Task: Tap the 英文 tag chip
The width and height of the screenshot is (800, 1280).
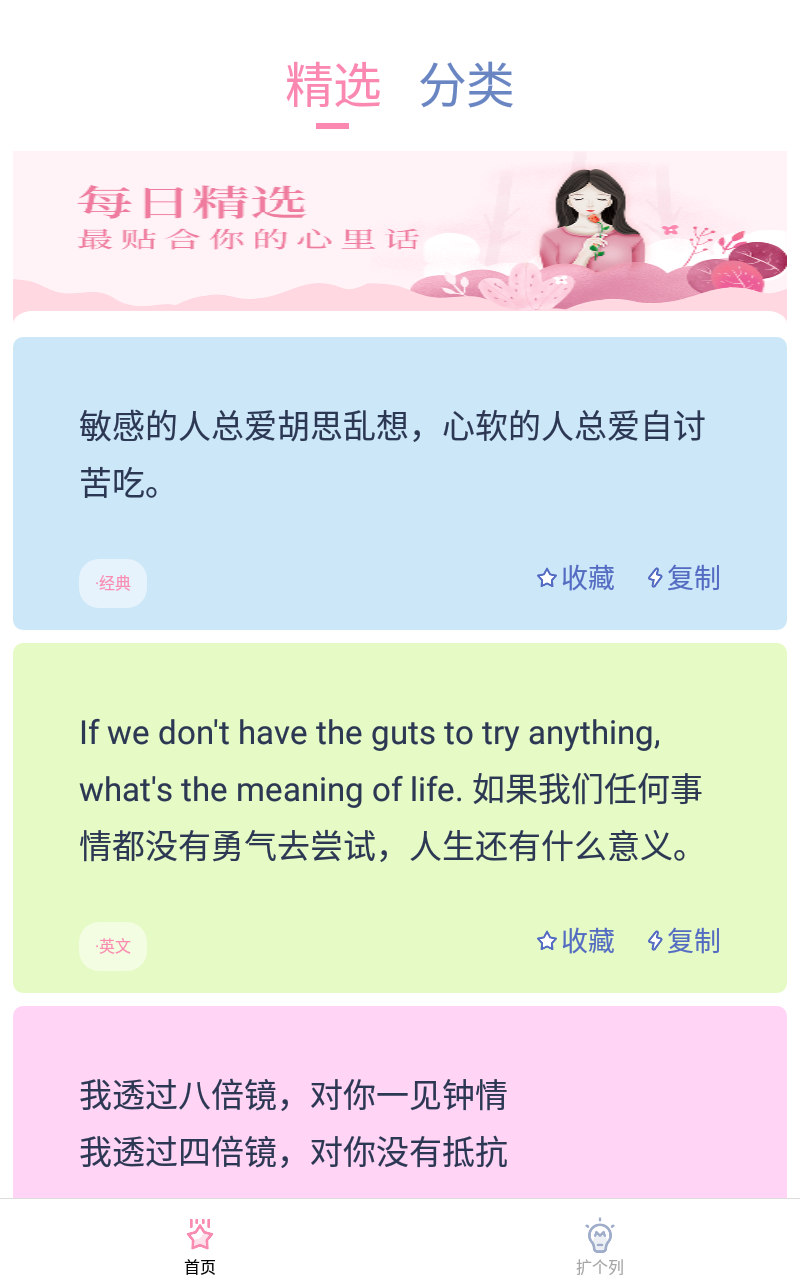Action: point(113,946)
